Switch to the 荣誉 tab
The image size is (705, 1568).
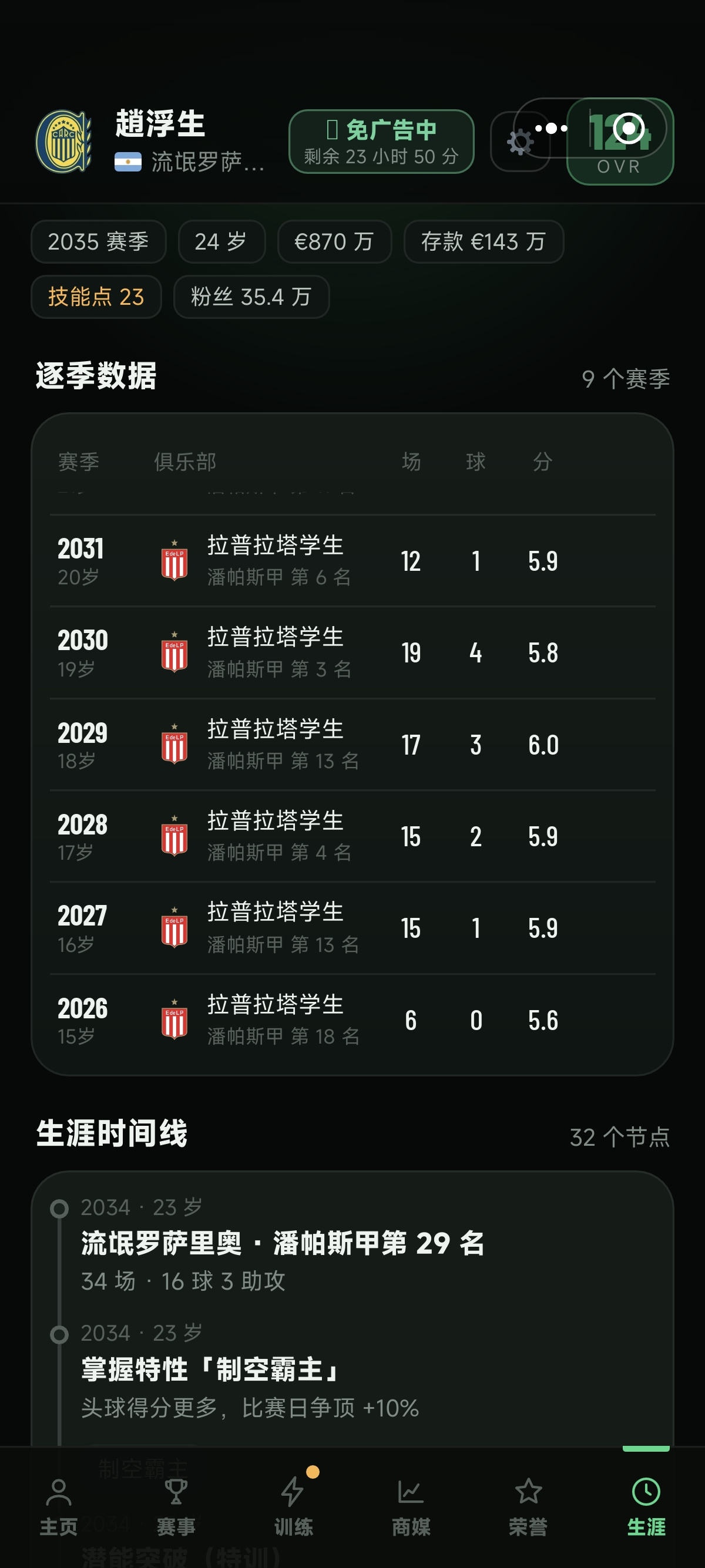click(528, 1507)
